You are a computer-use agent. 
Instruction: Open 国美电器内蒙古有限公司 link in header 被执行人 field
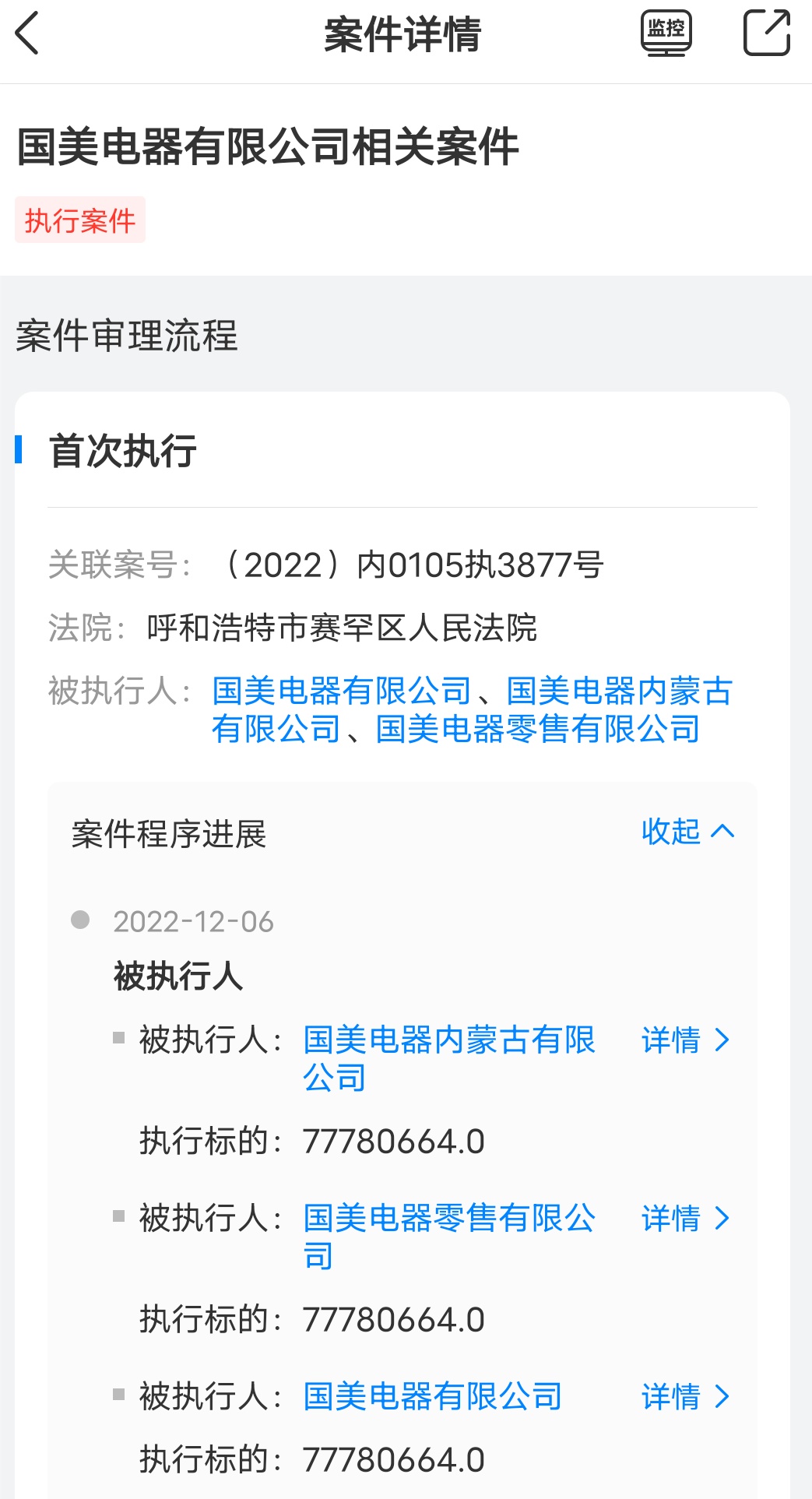point(619,691)
